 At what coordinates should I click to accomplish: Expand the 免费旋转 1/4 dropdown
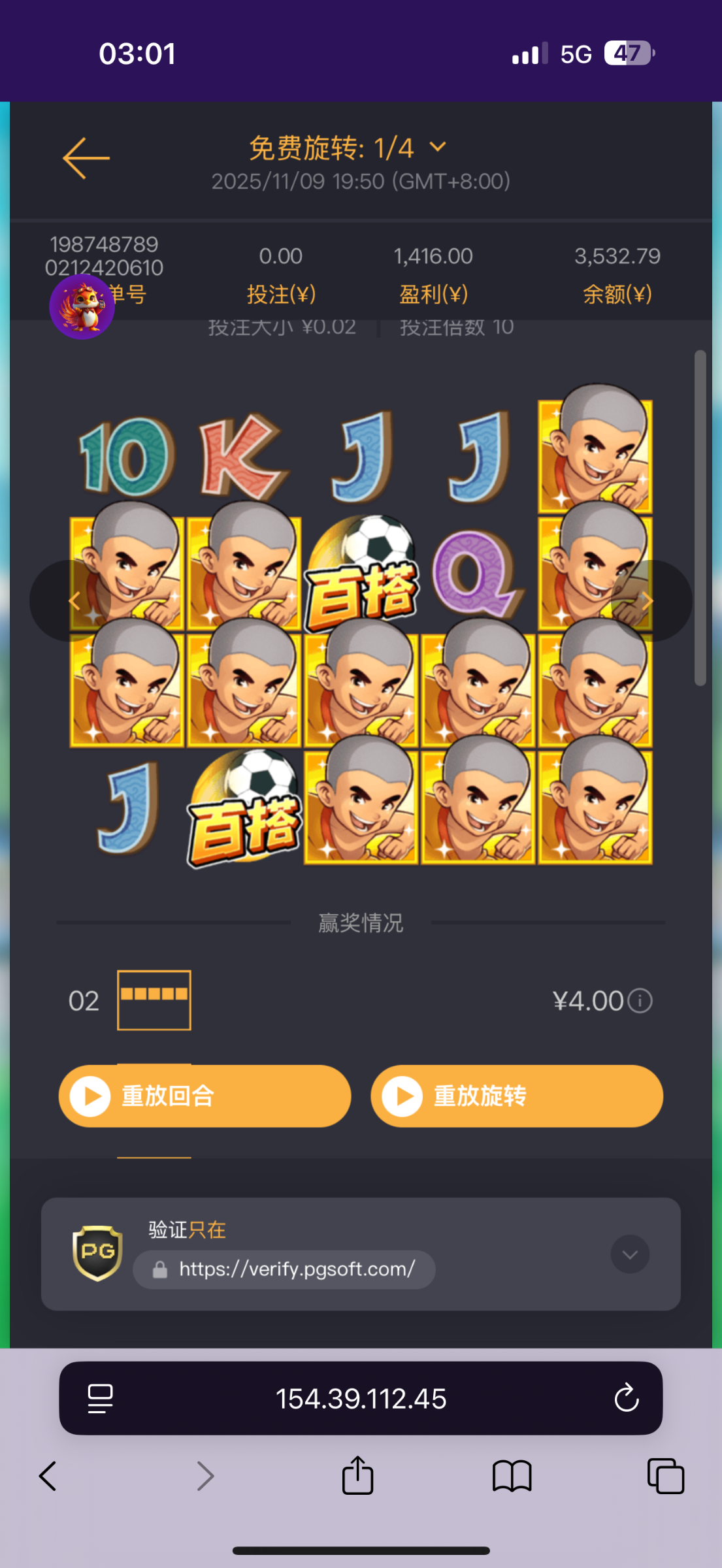438,147
